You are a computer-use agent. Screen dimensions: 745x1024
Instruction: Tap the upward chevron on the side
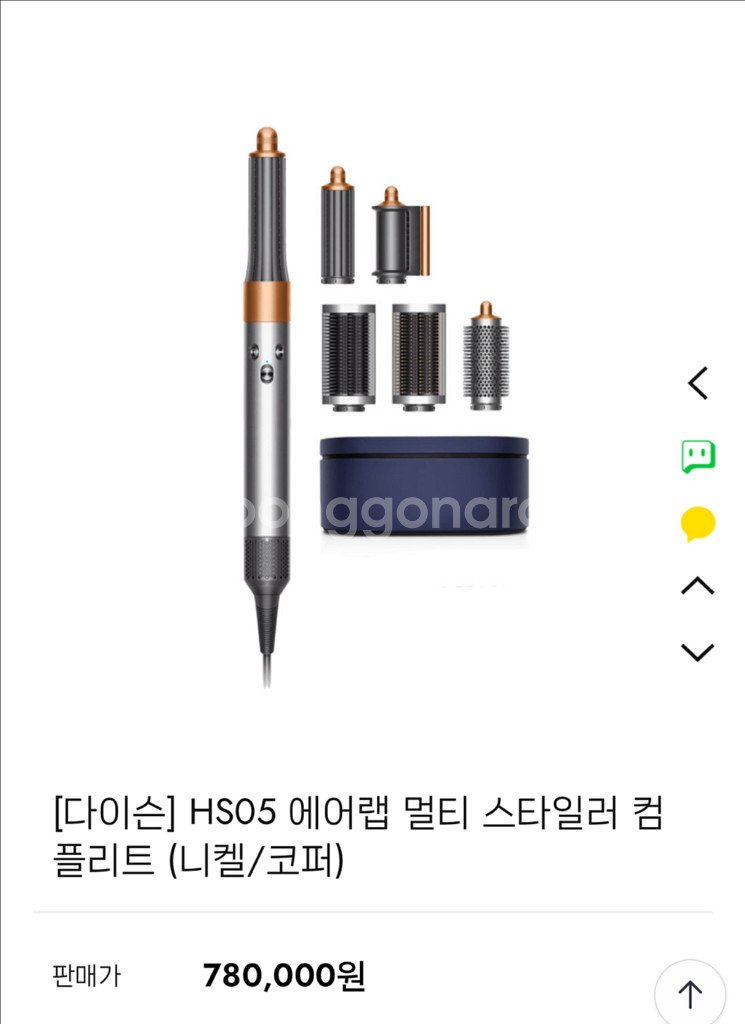point(698,587)
